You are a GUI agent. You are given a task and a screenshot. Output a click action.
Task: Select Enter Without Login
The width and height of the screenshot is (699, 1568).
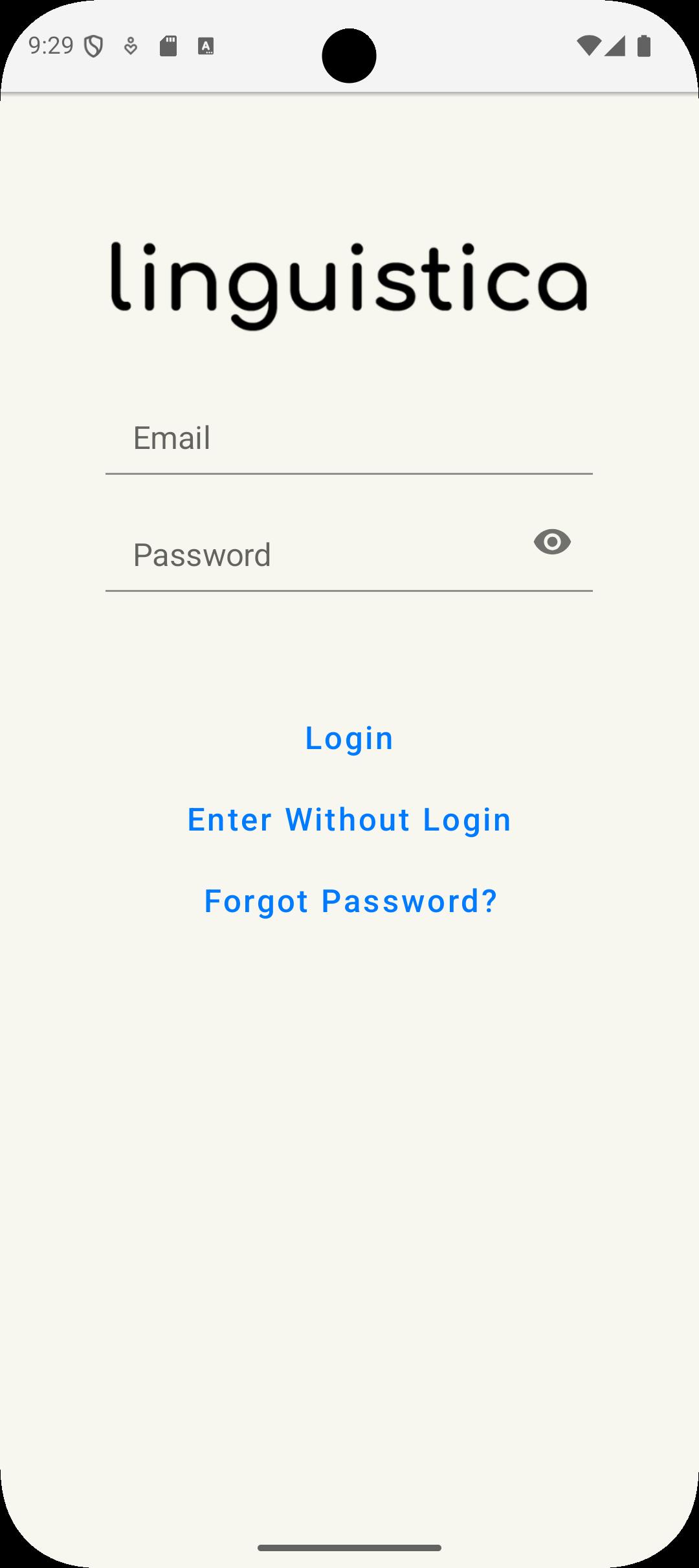[349, 820]
